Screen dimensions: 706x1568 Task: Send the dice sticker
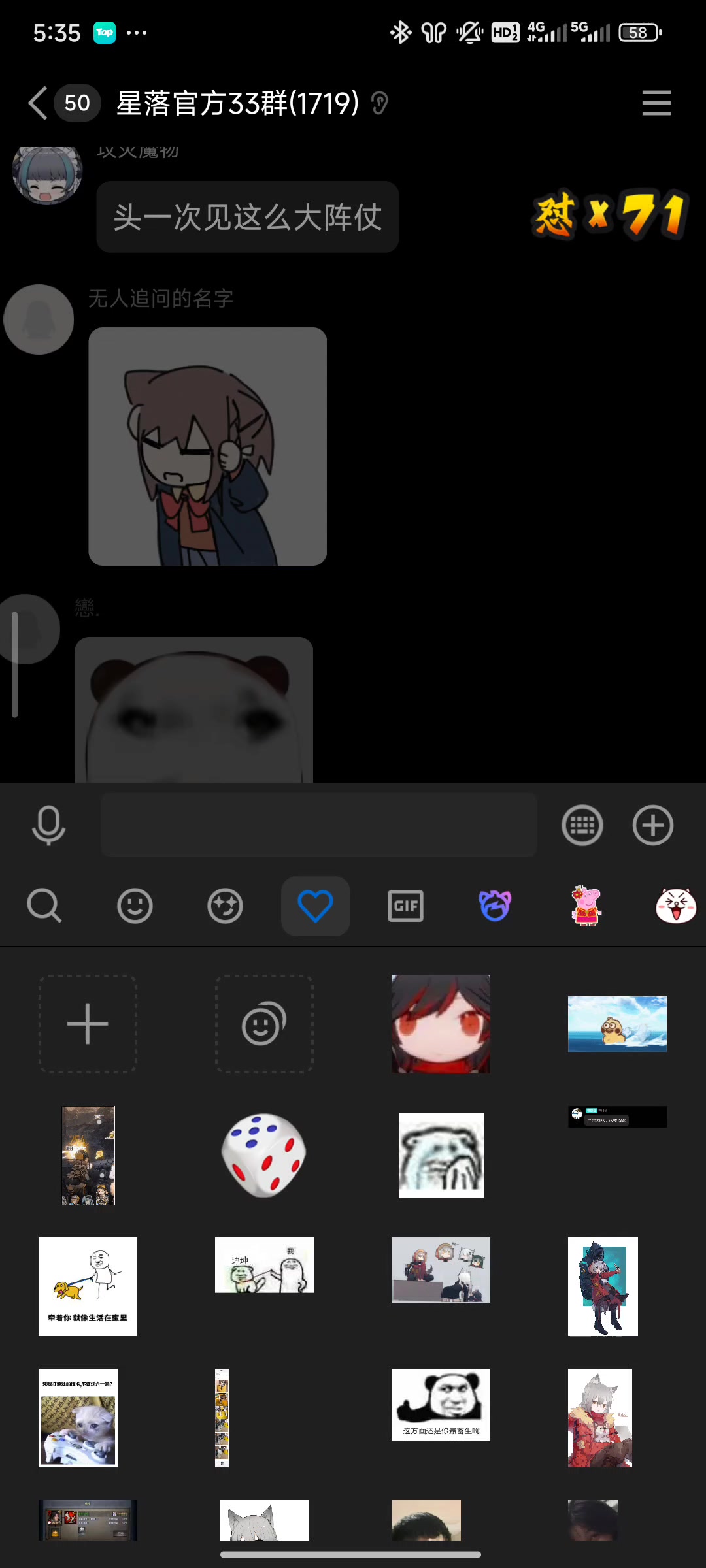click(264, 1155)
